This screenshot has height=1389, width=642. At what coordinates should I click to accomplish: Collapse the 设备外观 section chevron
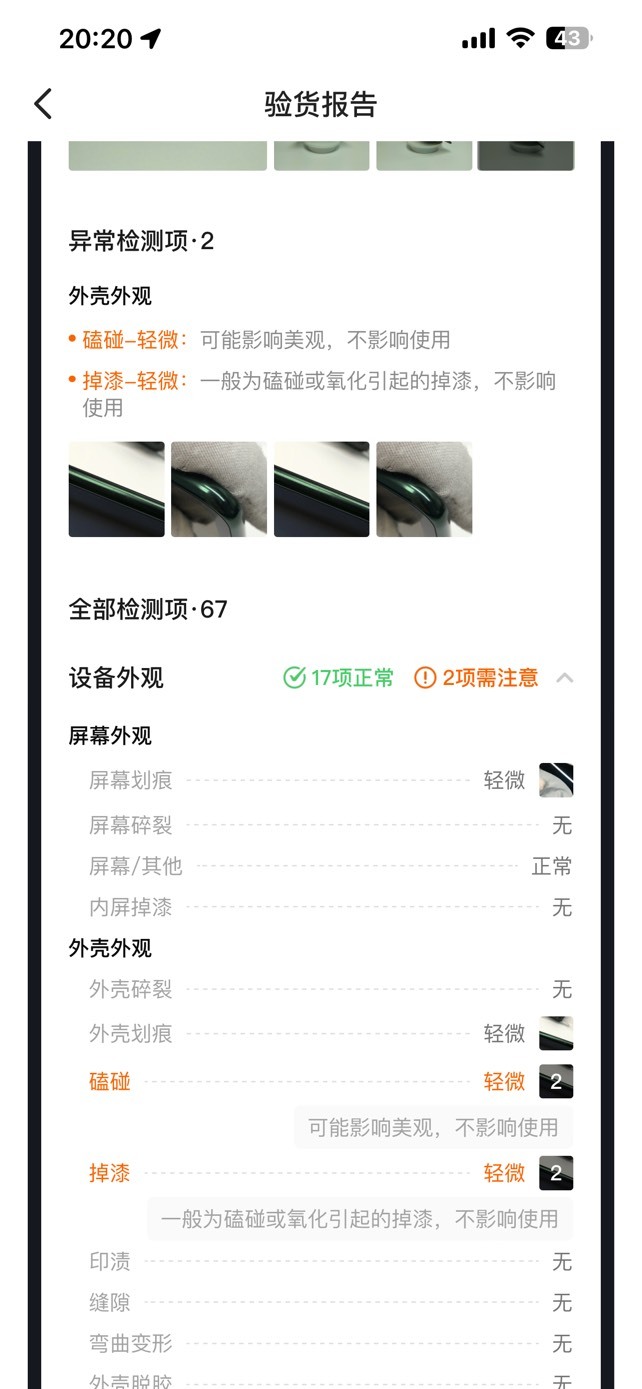point(564,678)
